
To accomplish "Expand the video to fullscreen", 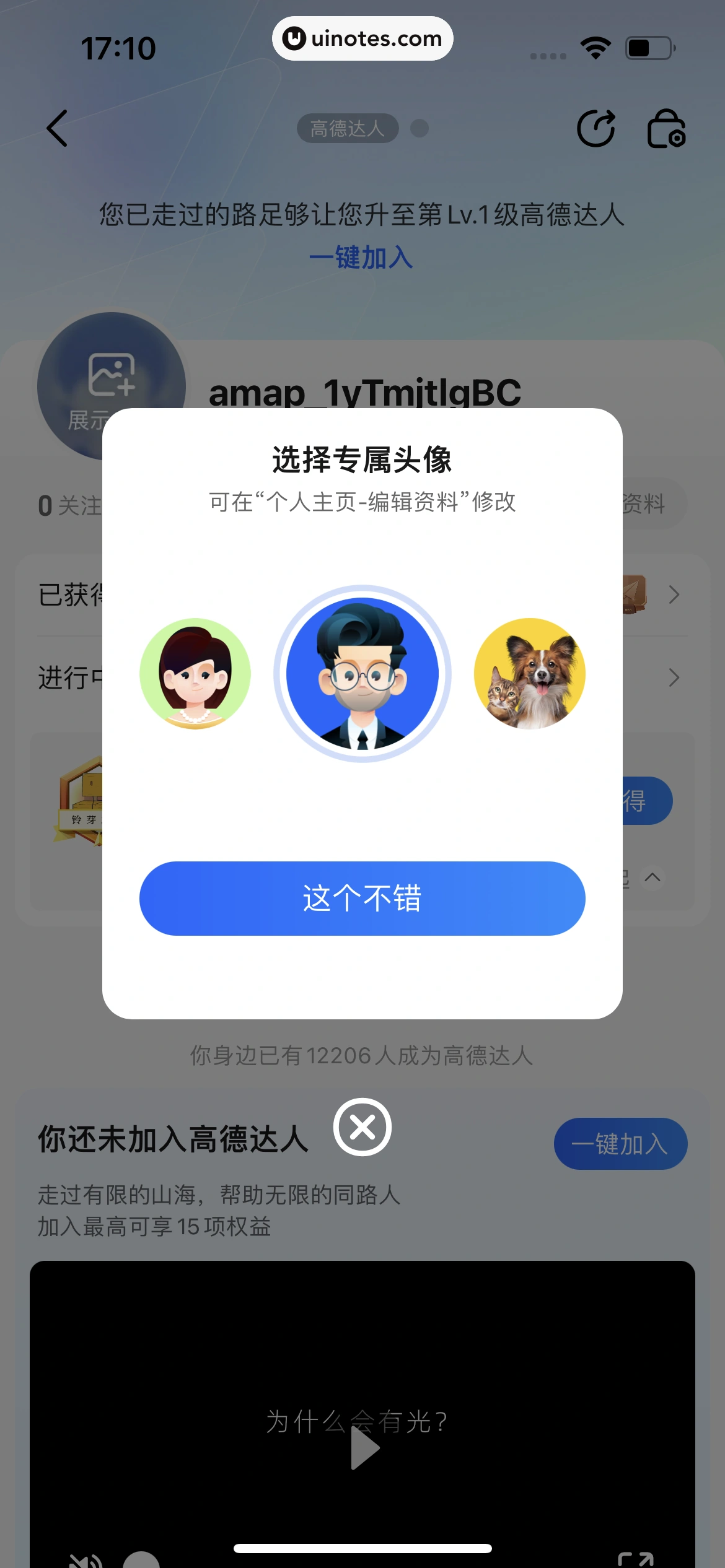I will click(x=636, y=1559).
